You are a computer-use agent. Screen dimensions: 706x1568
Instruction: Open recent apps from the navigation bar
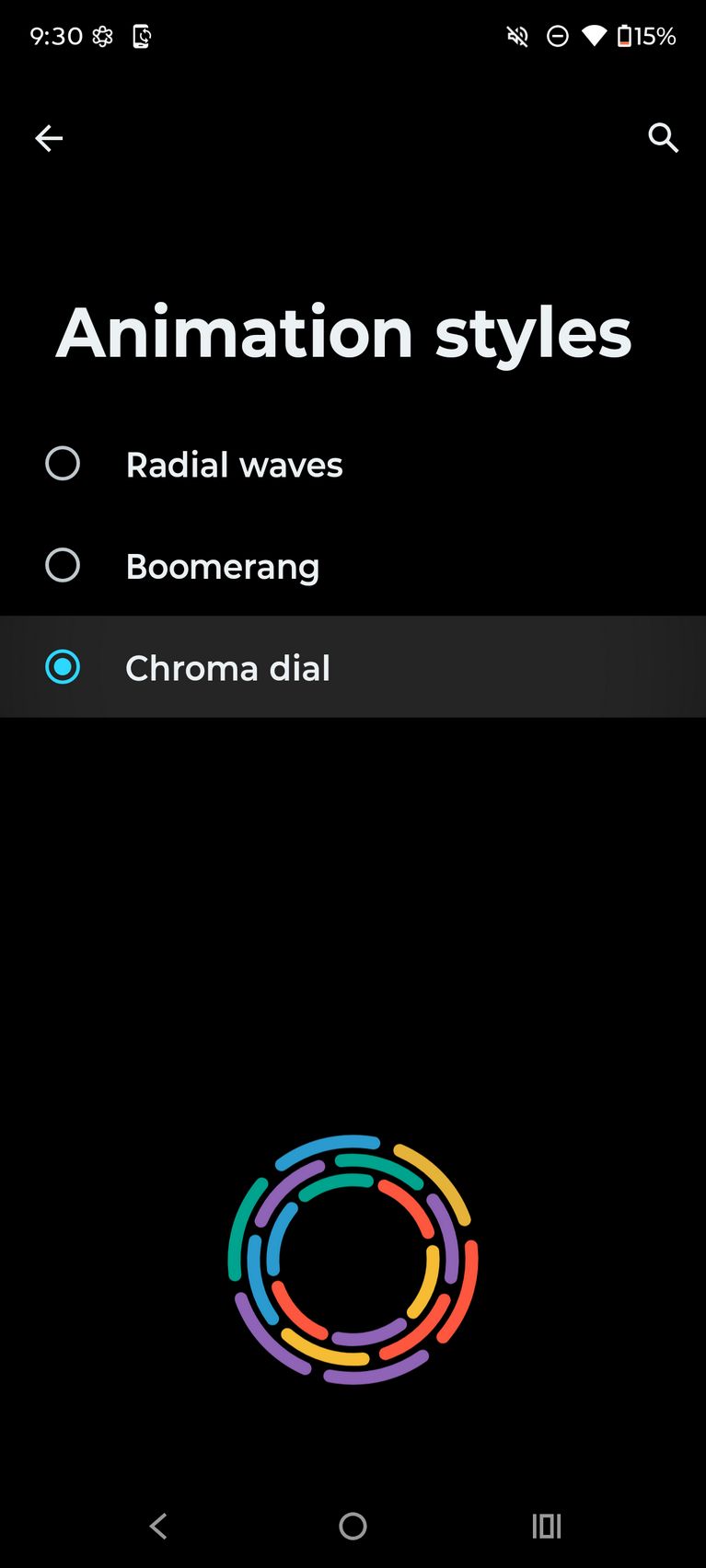coord(547,1526)
